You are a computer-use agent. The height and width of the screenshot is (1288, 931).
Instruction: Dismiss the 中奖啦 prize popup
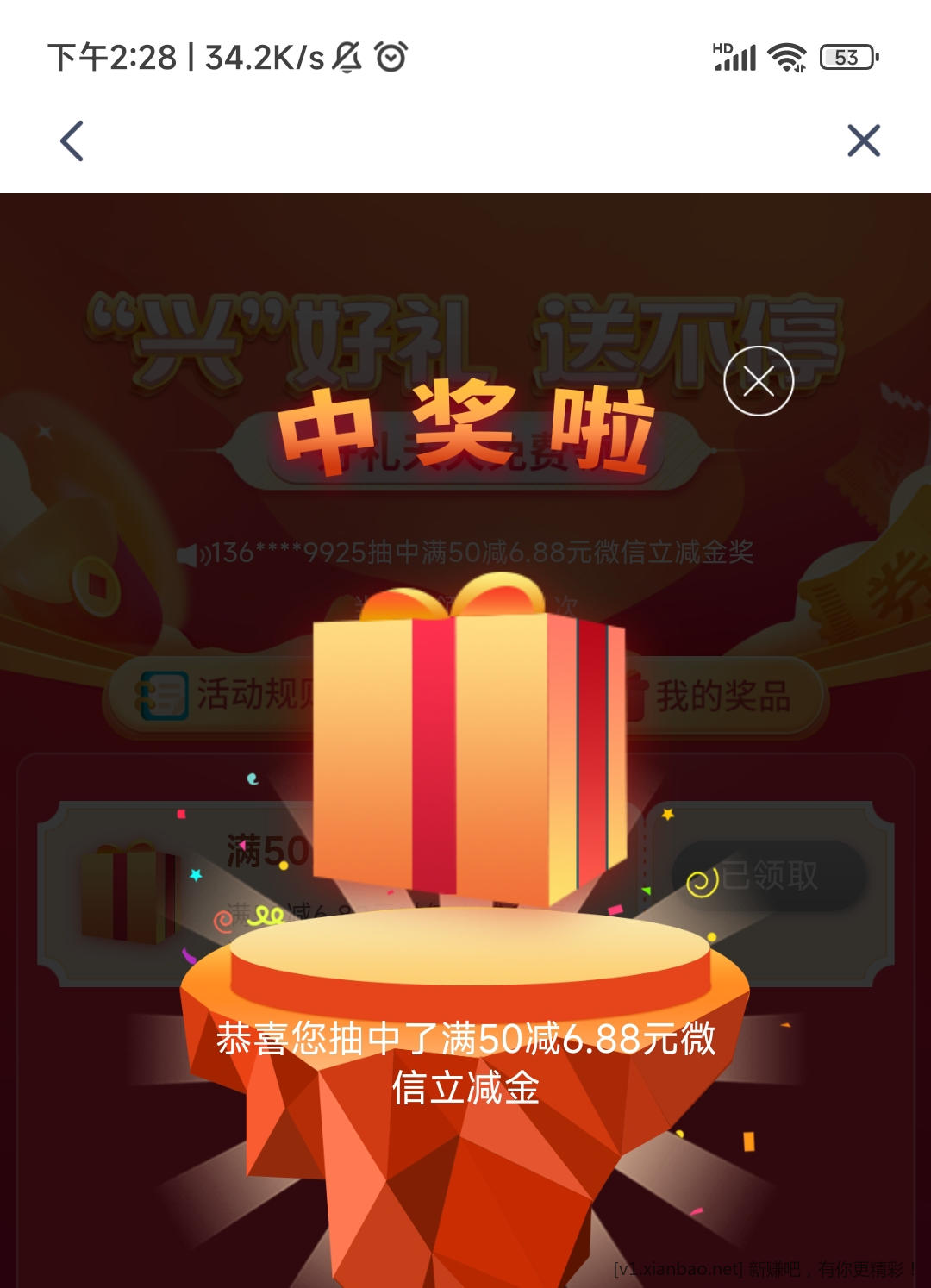click(x=759, y=381)
